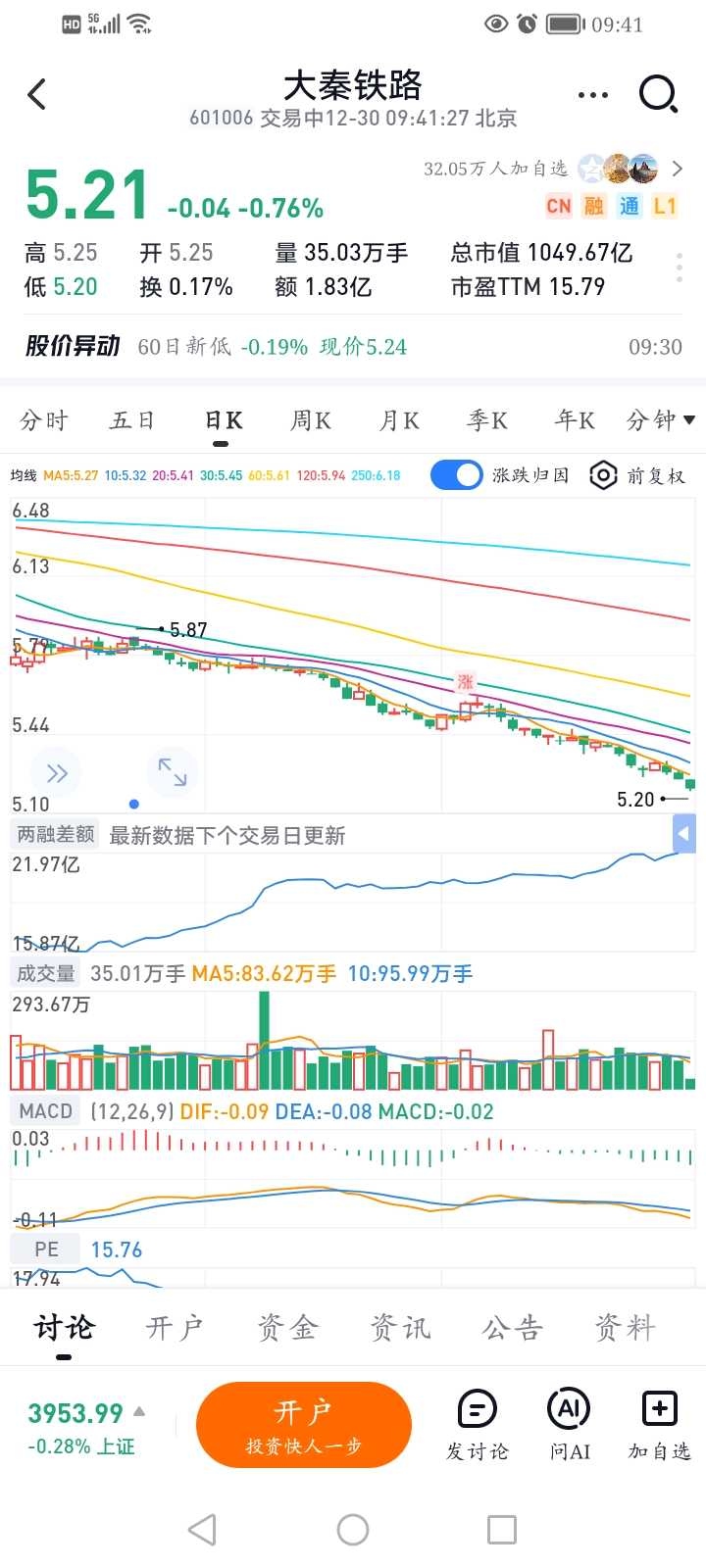Tap the orange 开户 button
The width and height of the screenshot is (706, 1568).
click(x=303, y=1424)
